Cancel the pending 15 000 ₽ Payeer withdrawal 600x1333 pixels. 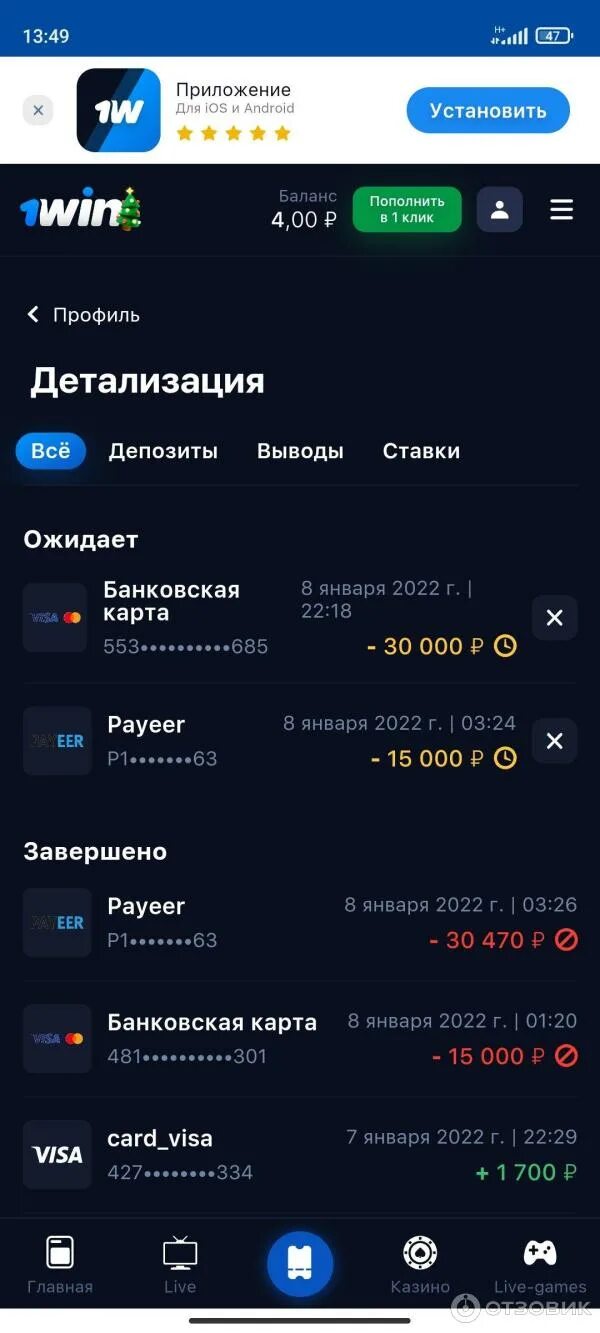point(554,741)
